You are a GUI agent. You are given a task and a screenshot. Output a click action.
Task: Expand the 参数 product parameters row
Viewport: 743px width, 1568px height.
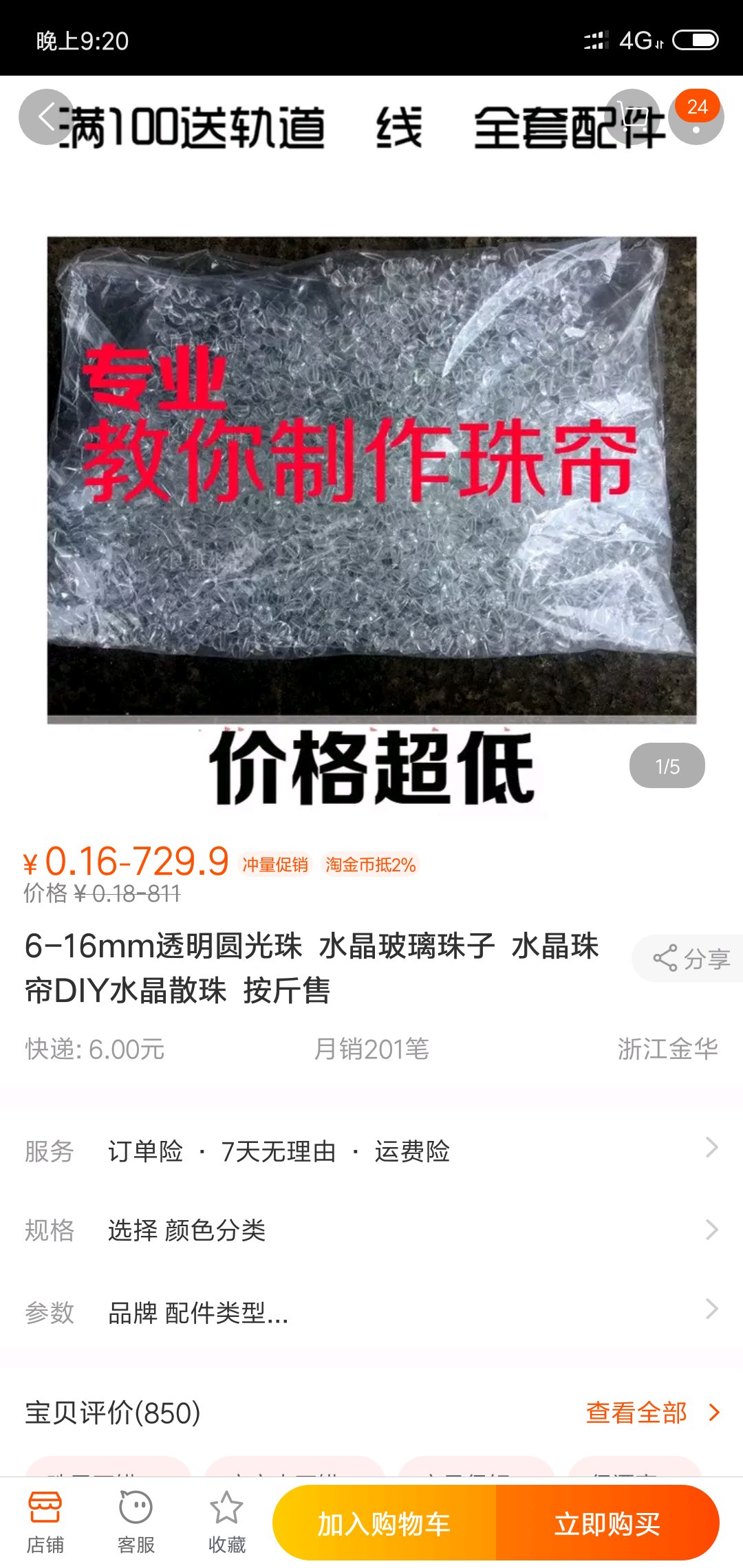click(371, 1312)
